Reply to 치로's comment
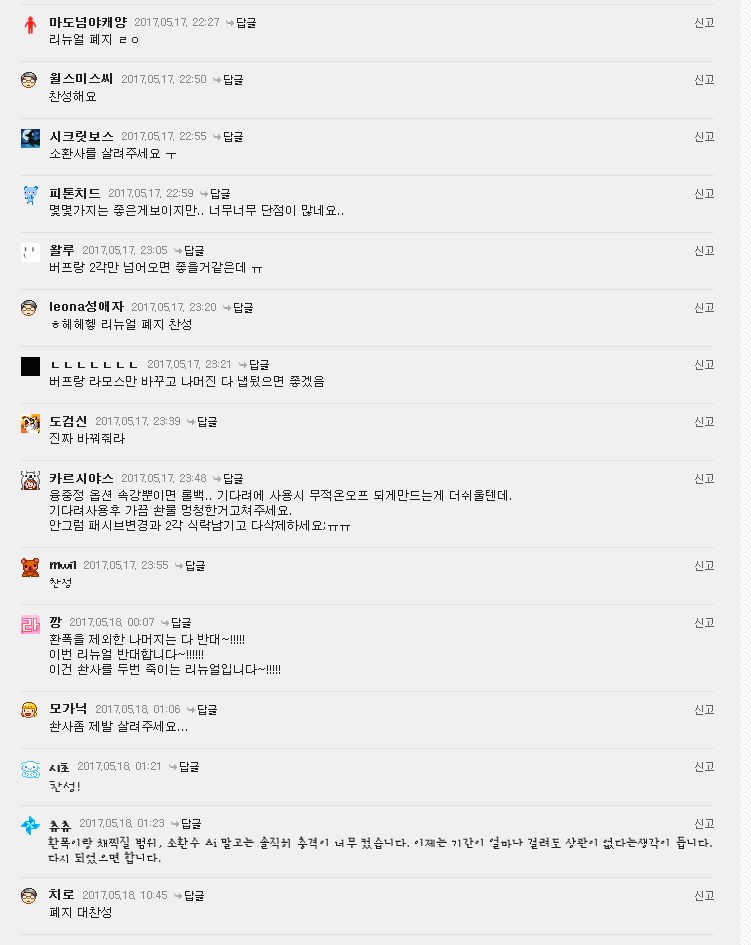Viewport: 751px width, 945px height. click(x=193, y=895)
